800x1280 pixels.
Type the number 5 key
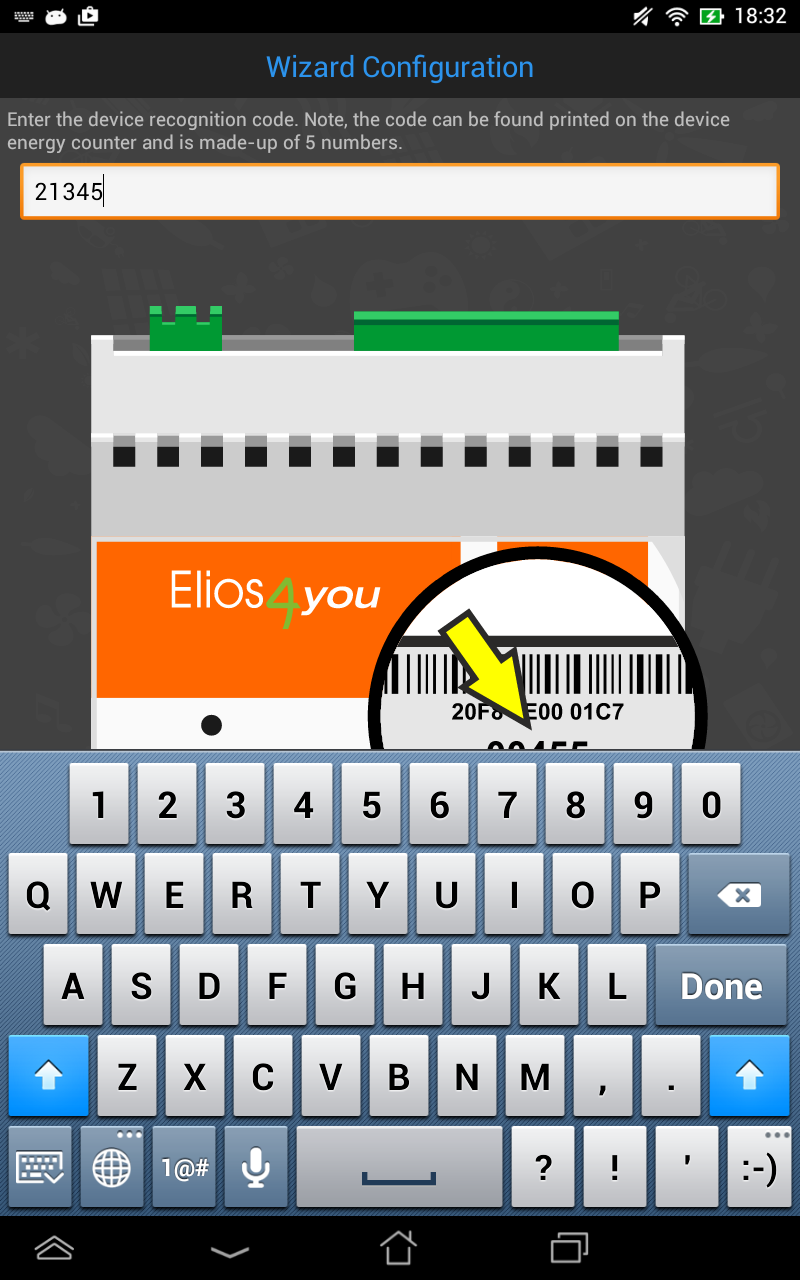(x=372, y=804)
